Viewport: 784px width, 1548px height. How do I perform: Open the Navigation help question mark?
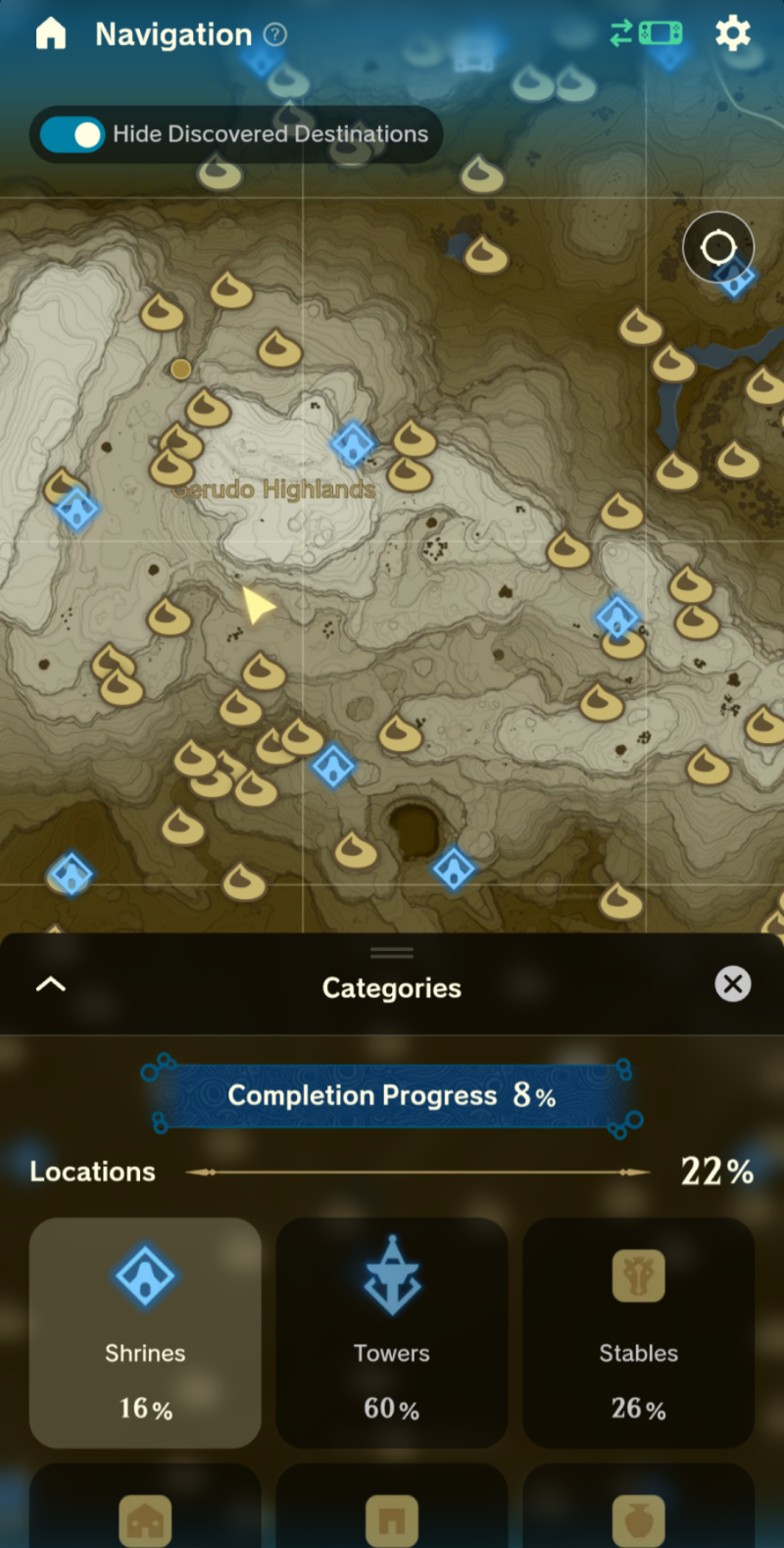[x=276, y=35]
